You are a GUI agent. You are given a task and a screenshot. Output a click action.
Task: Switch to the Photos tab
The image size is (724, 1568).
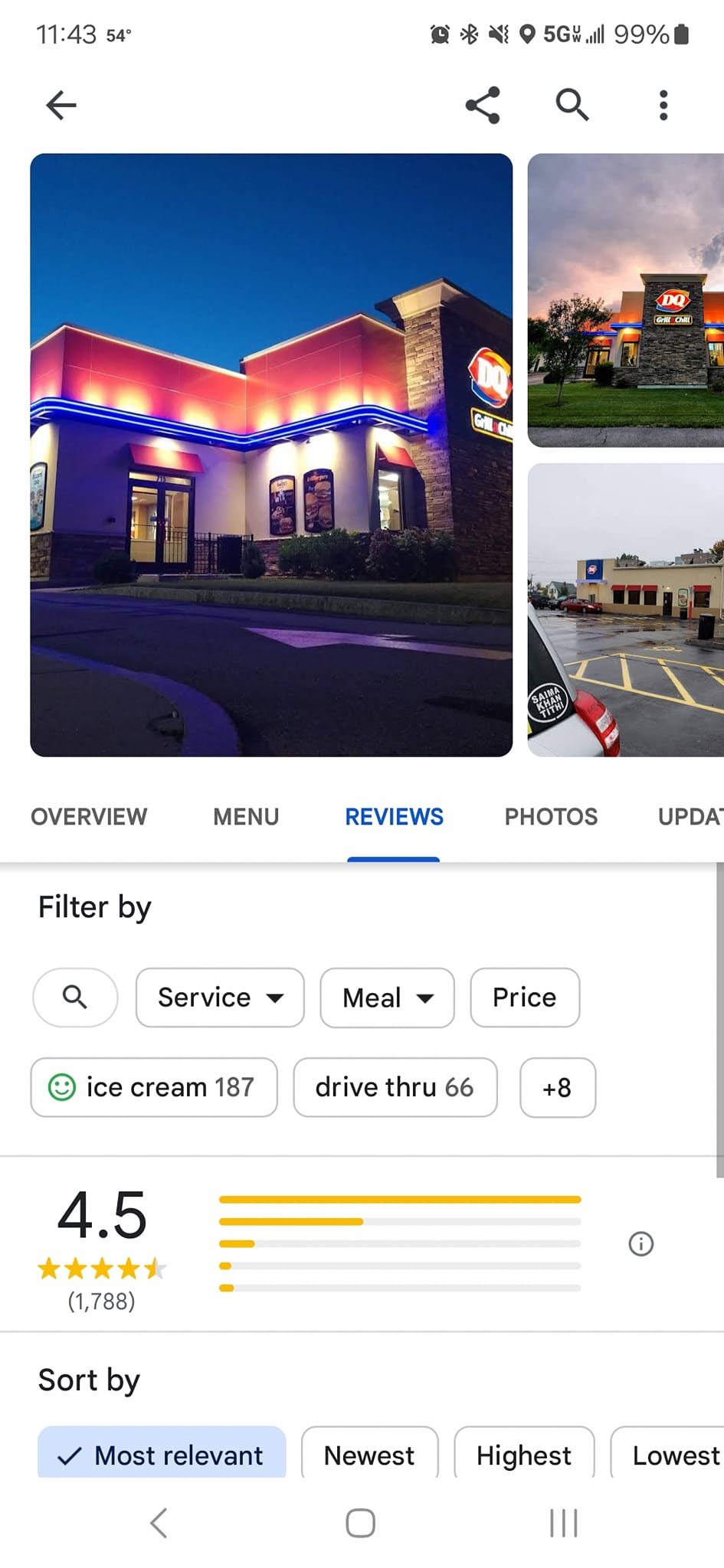pyautogui.click(x=551, y=817)
